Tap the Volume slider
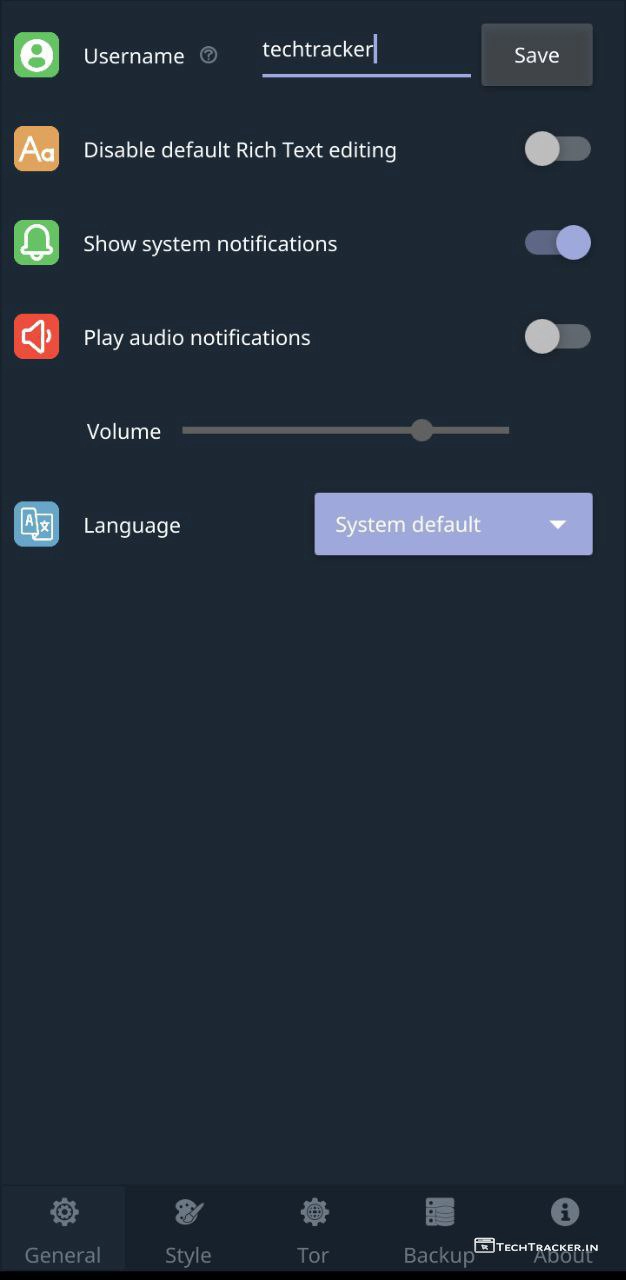The height and width of the screenshot is (1280, 626). 345,431
